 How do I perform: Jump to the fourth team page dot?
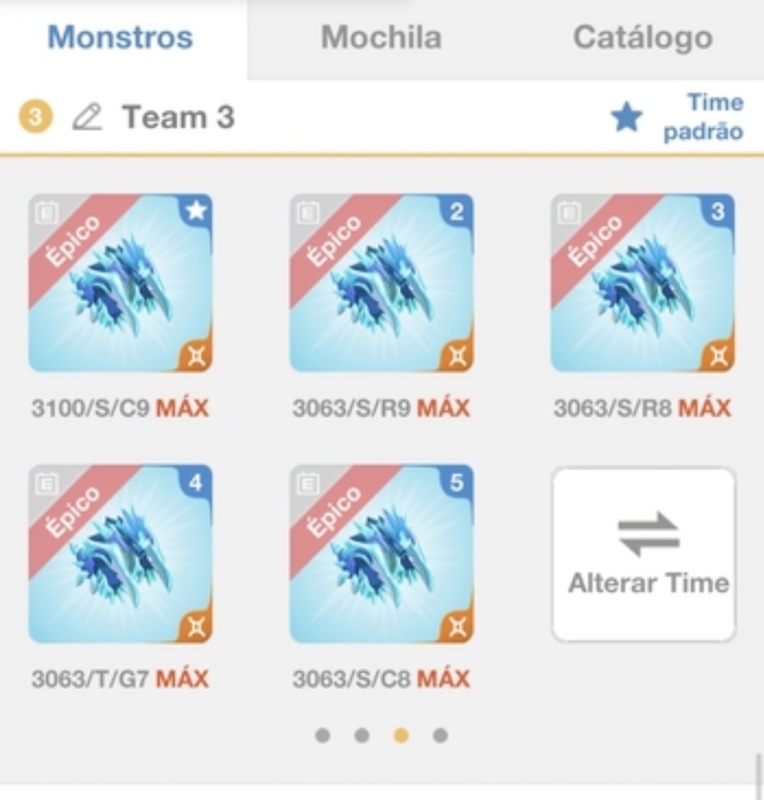[440, 736]
